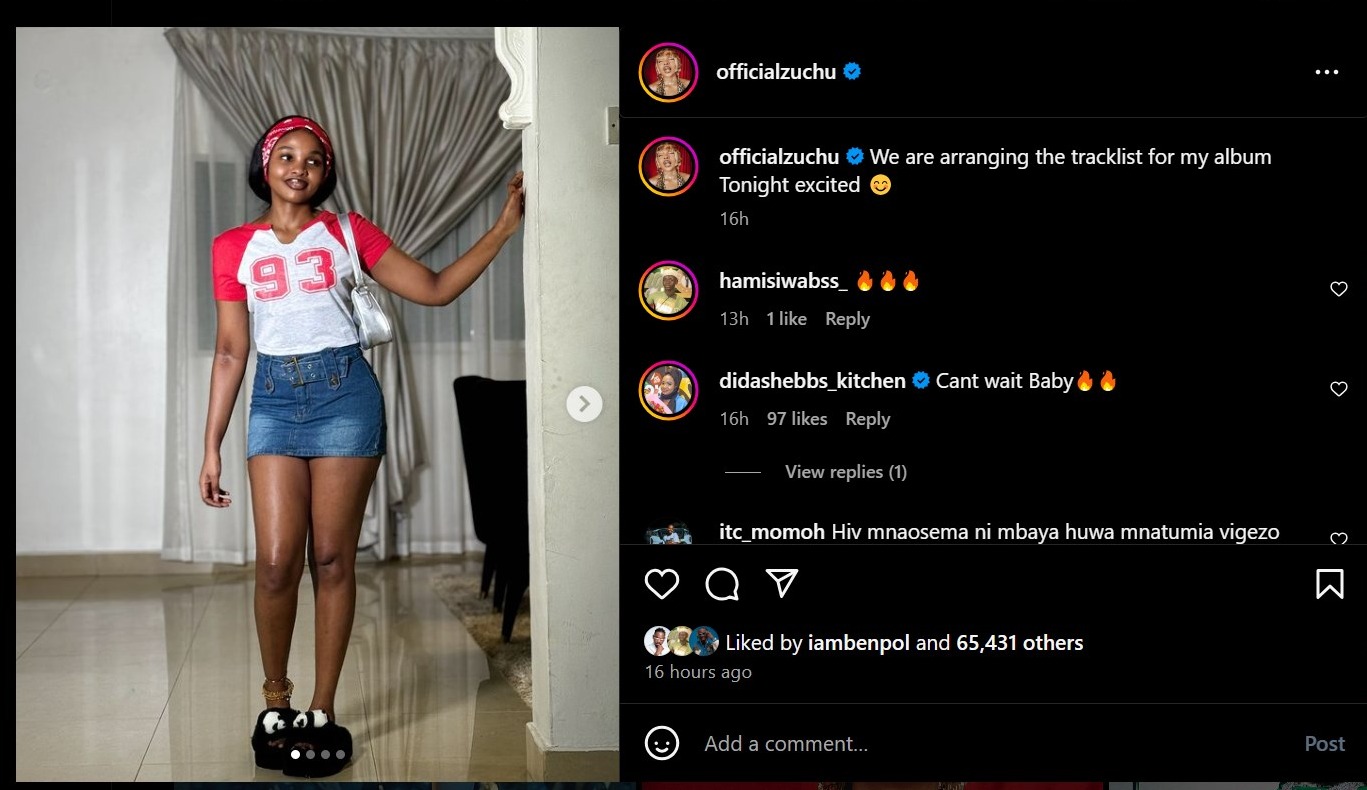The image size is (1367, 790).
Task: Save the post with bookmark icon
Action: click(x=1329, y=584)
